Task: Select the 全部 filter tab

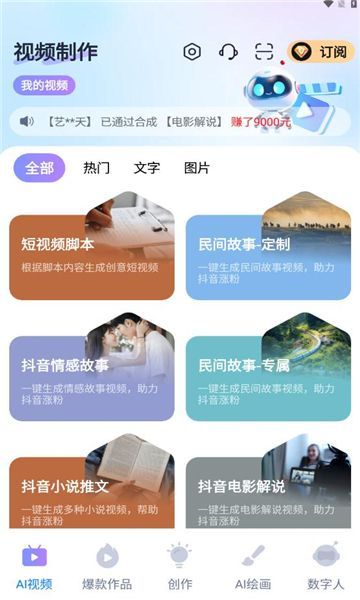Action: coord(39,168)
